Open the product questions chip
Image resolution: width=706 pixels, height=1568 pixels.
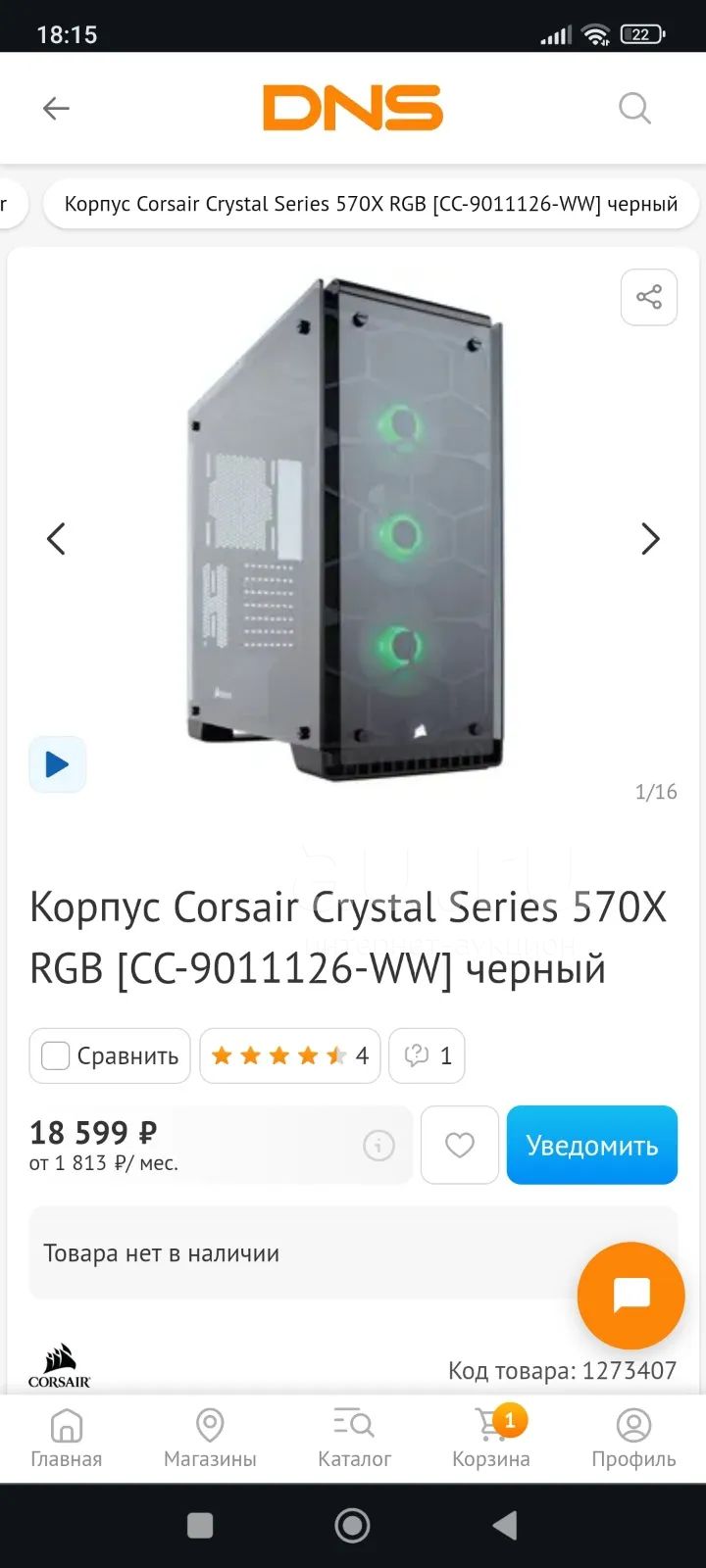point(427,1055)
